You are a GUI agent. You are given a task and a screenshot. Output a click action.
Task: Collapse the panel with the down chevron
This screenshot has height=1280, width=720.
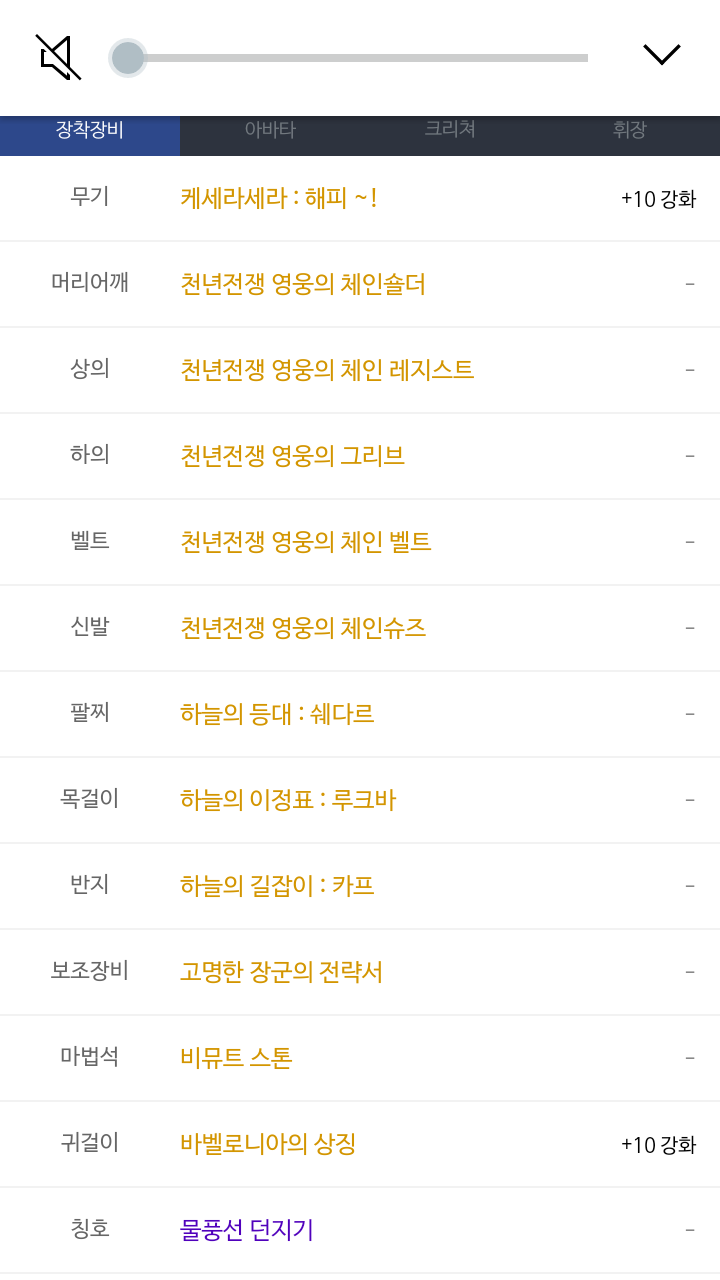click(661, 55)
